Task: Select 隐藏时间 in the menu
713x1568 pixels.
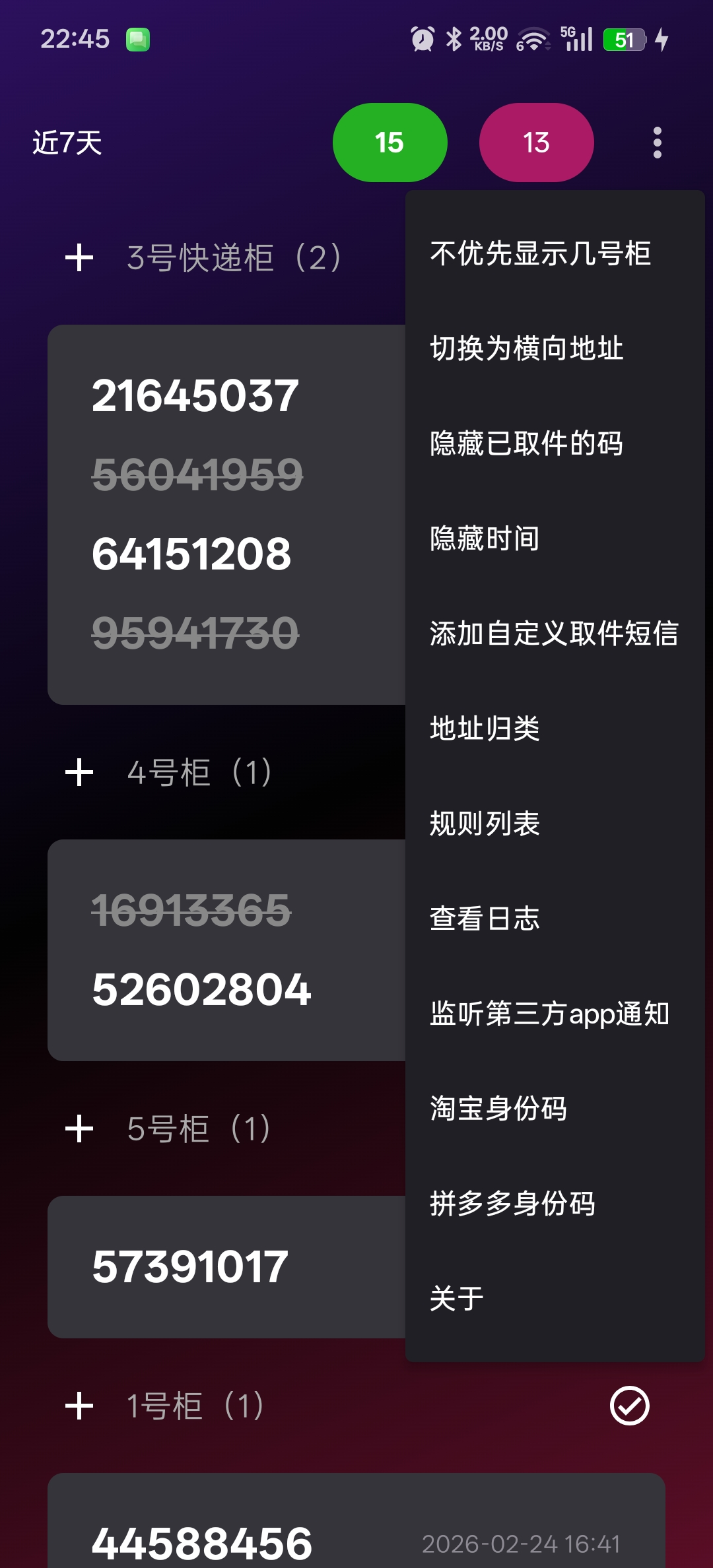Action: 485,539
